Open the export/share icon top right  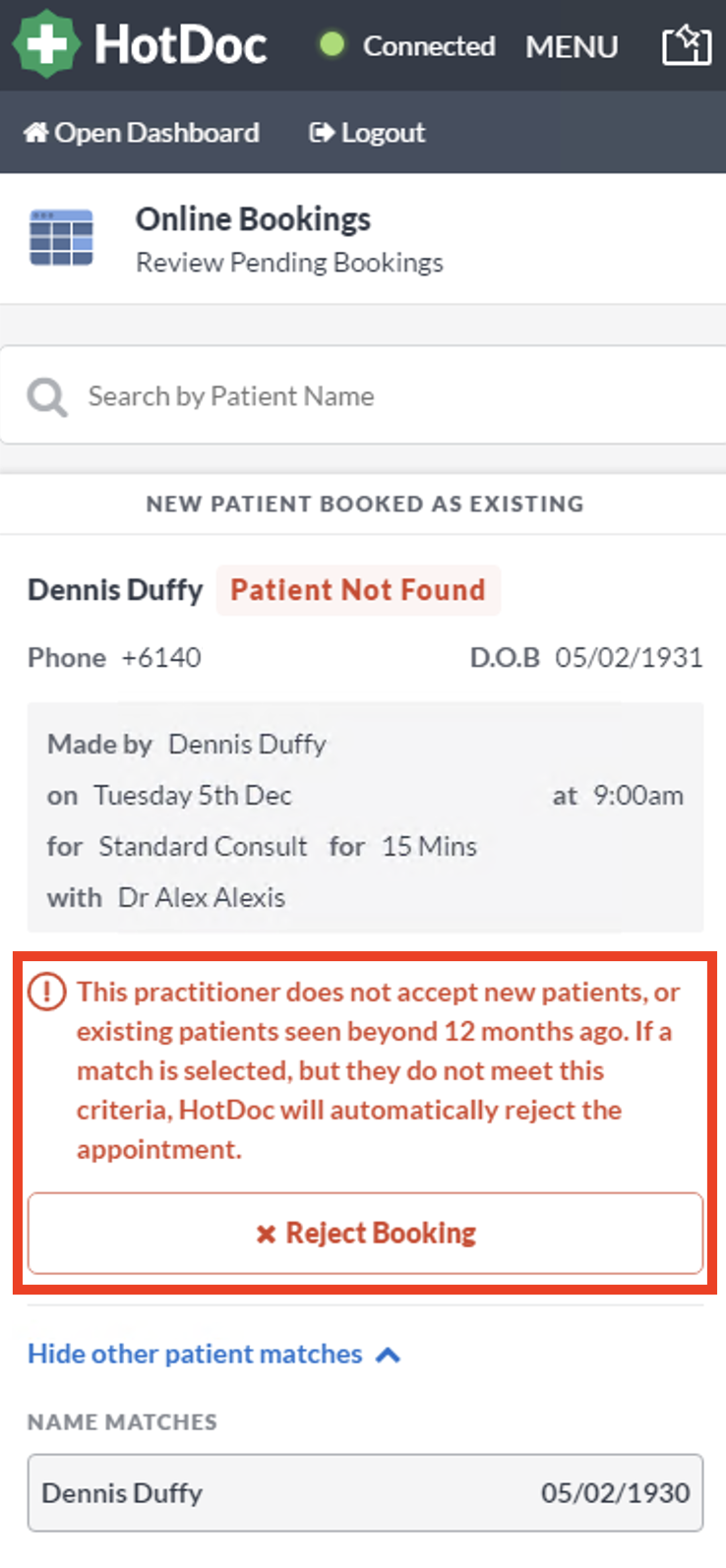(686, 44)
